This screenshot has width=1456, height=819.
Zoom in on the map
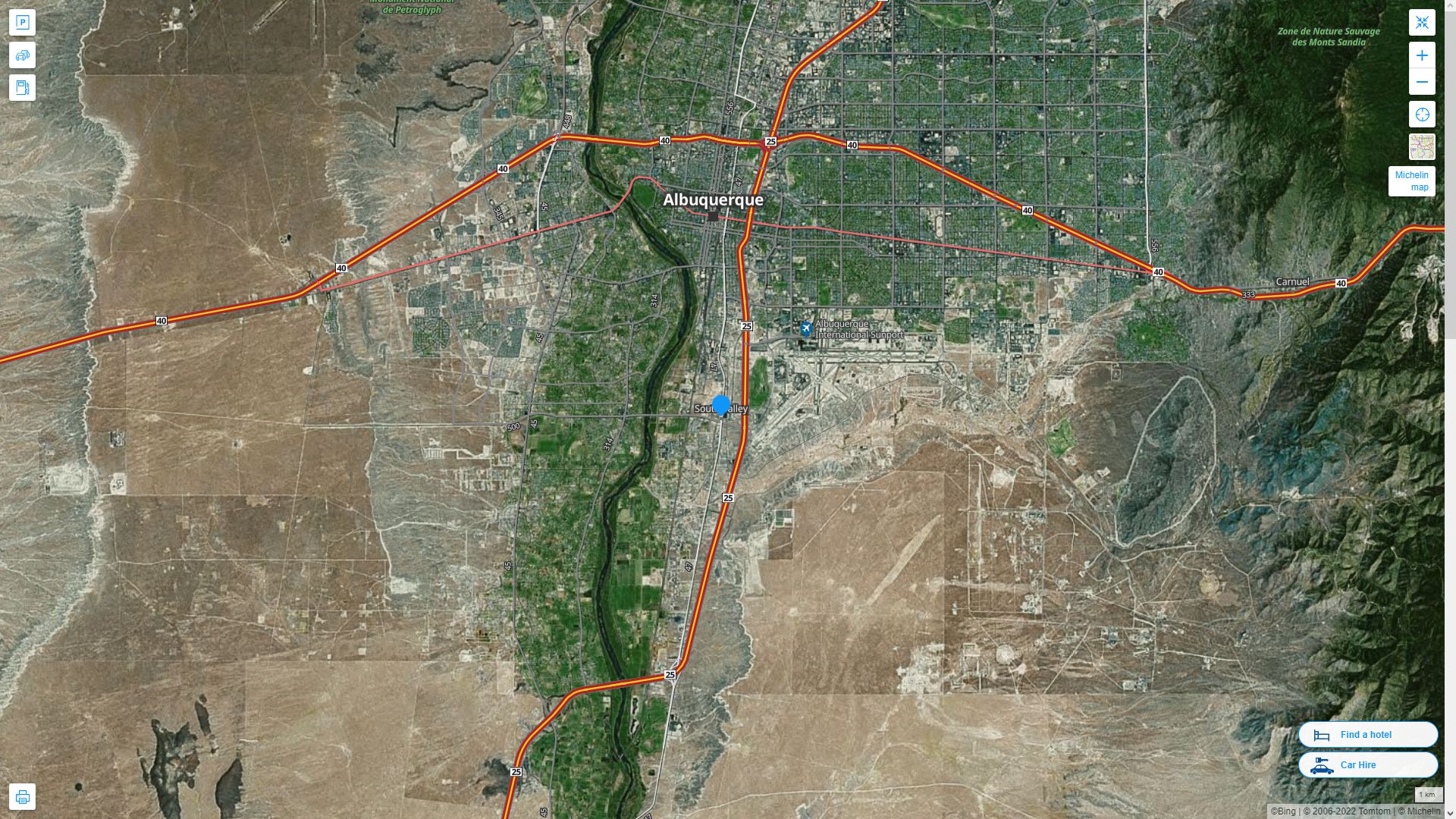pos(1422,55)
